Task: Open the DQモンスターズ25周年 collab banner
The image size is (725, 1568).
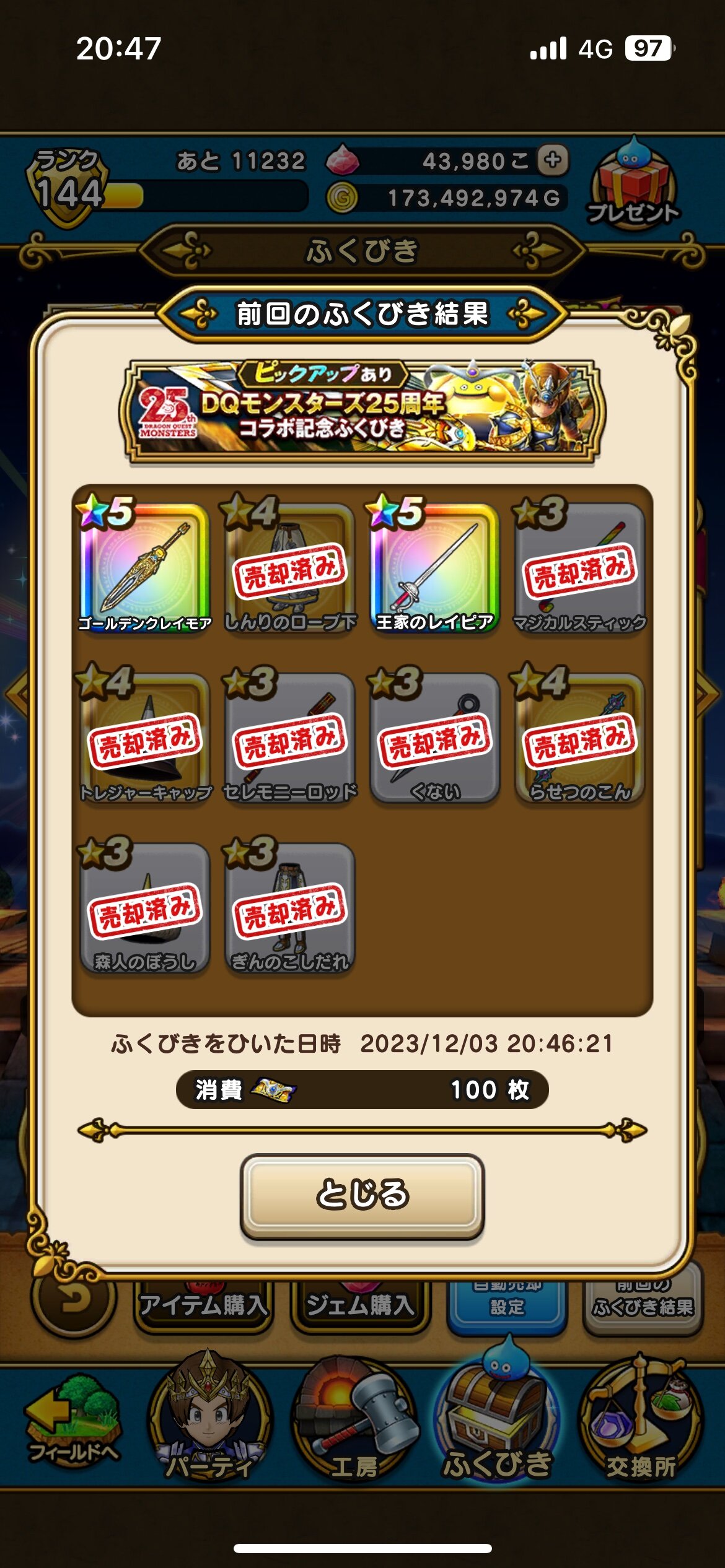Action: coord(362,411)
